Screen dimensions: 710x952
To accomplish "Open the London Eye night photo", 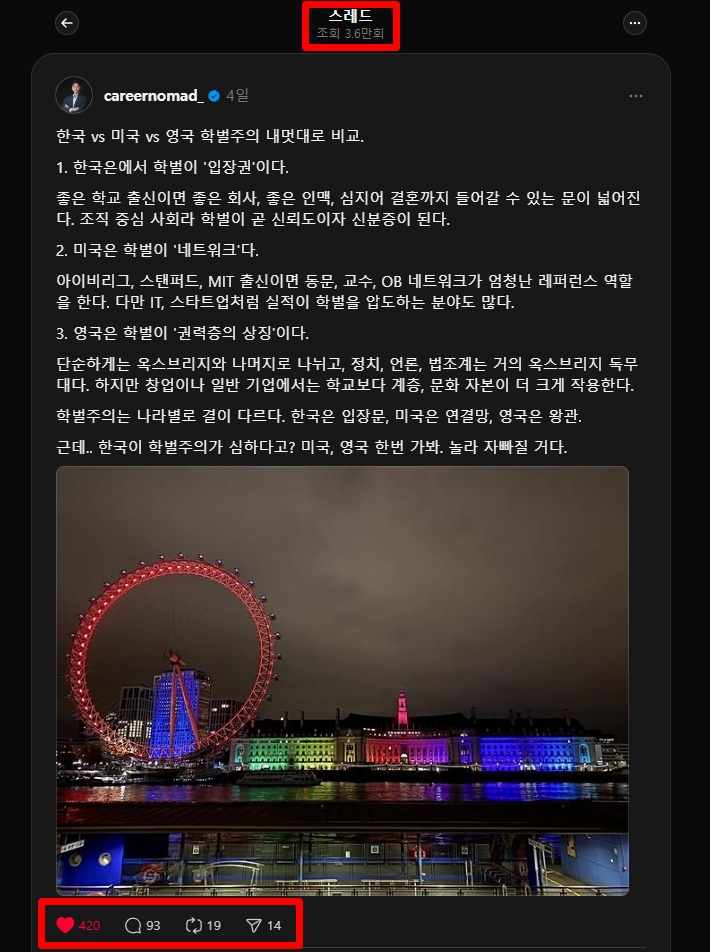I will (342, 680).
